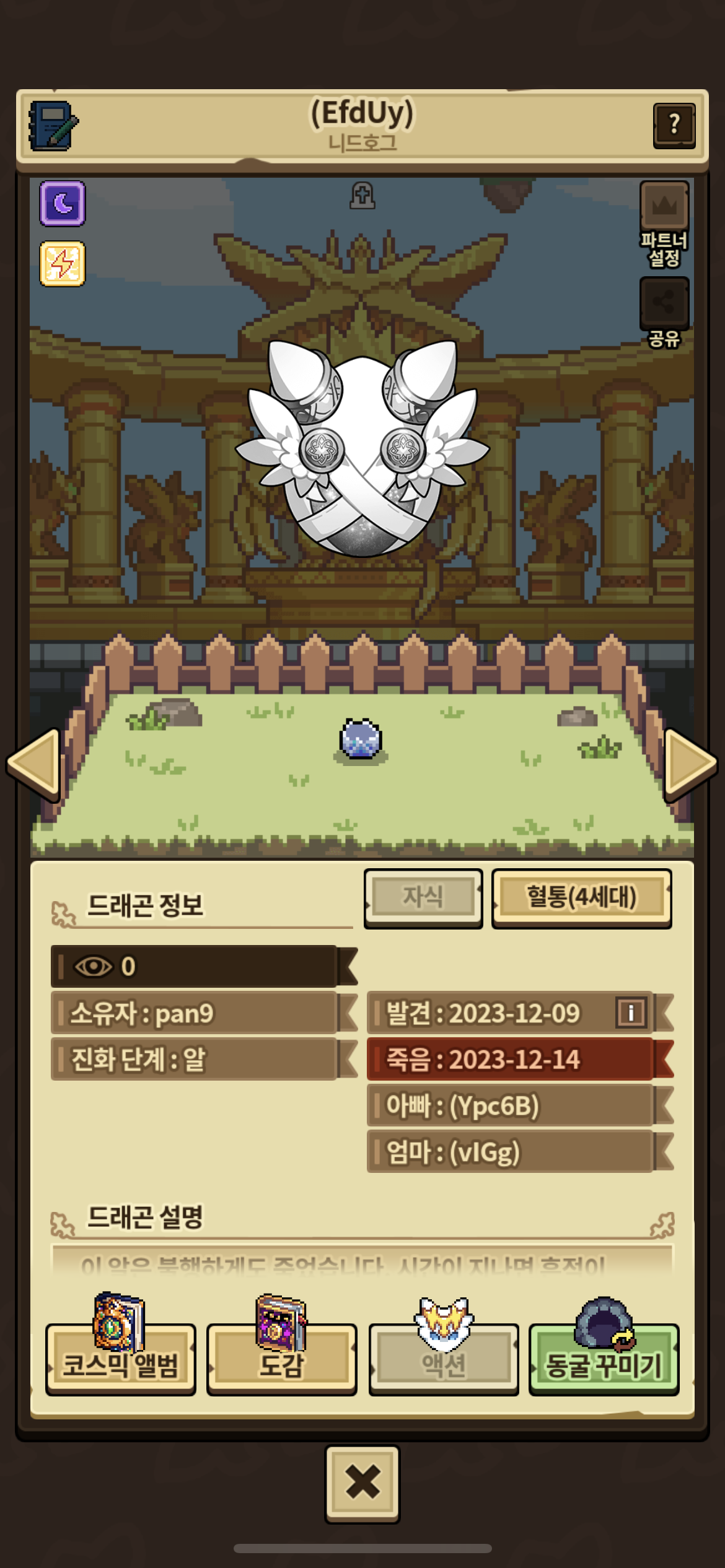
Task: Show info icon beside 발견 date
Action: coord(631,1013)
